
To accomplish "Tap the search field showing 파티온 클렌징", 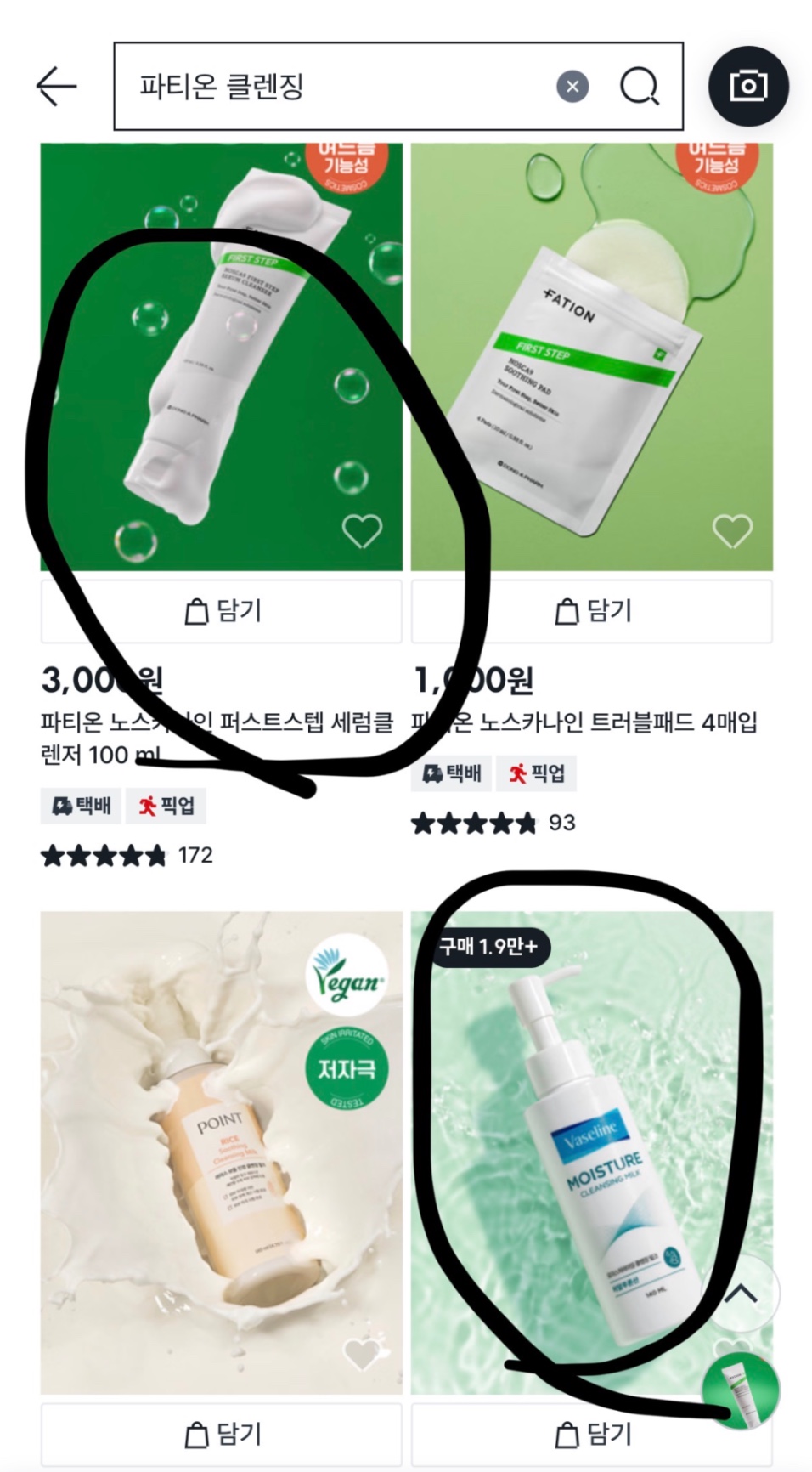I will click(x=331, y=86).
